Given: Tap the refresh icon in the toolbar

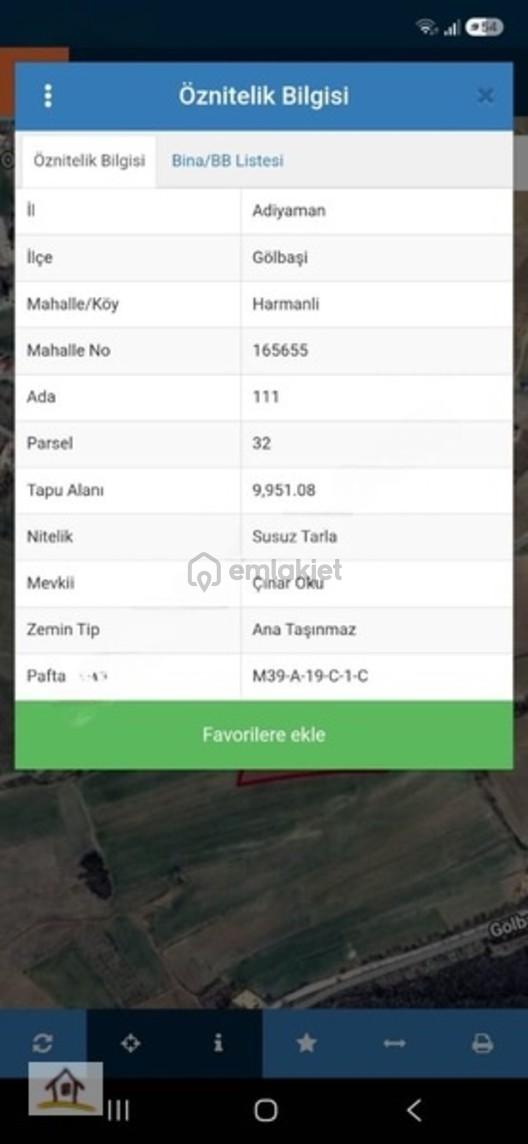Looking at the screenshot, I should [42, 1043].
